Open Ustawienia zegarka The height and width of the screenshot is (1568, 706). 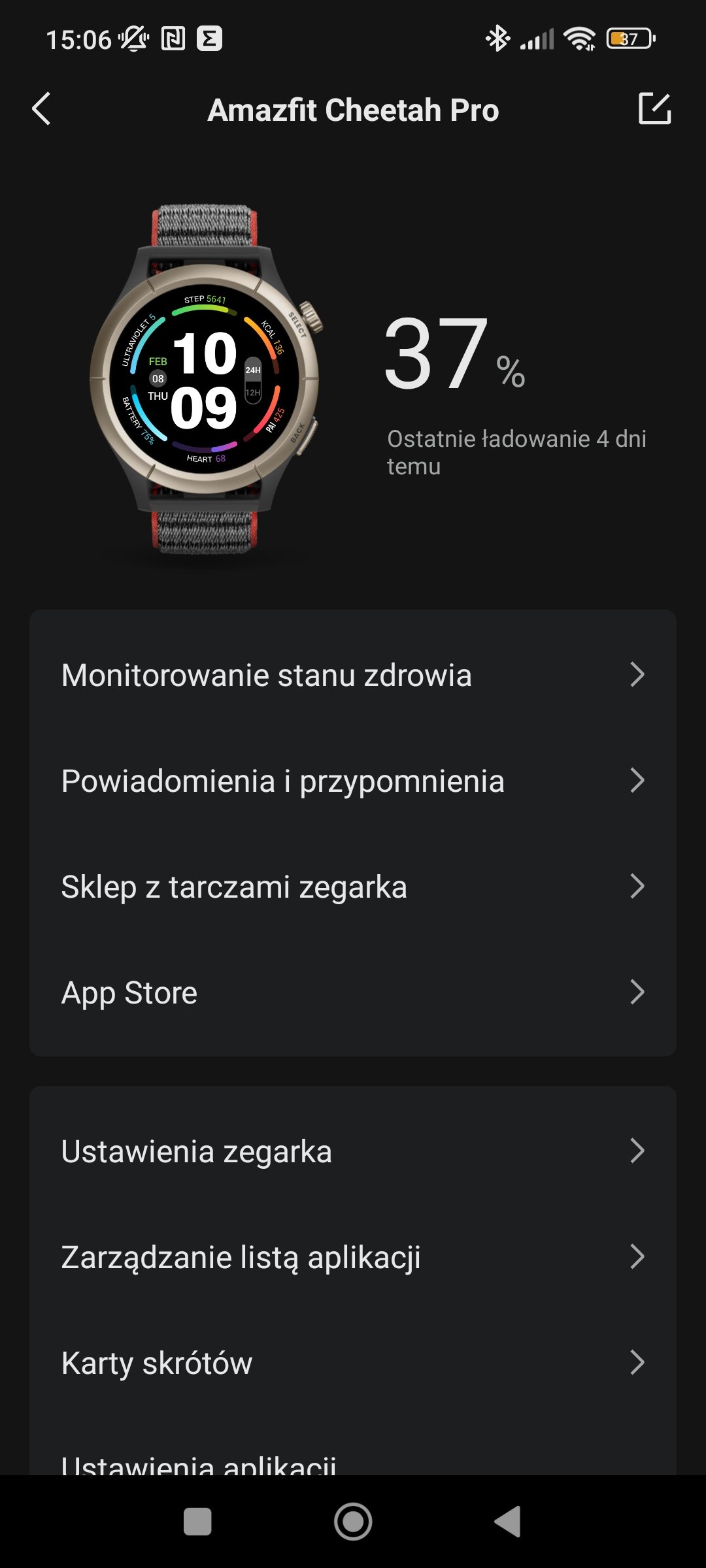[x=353, y=1151]
